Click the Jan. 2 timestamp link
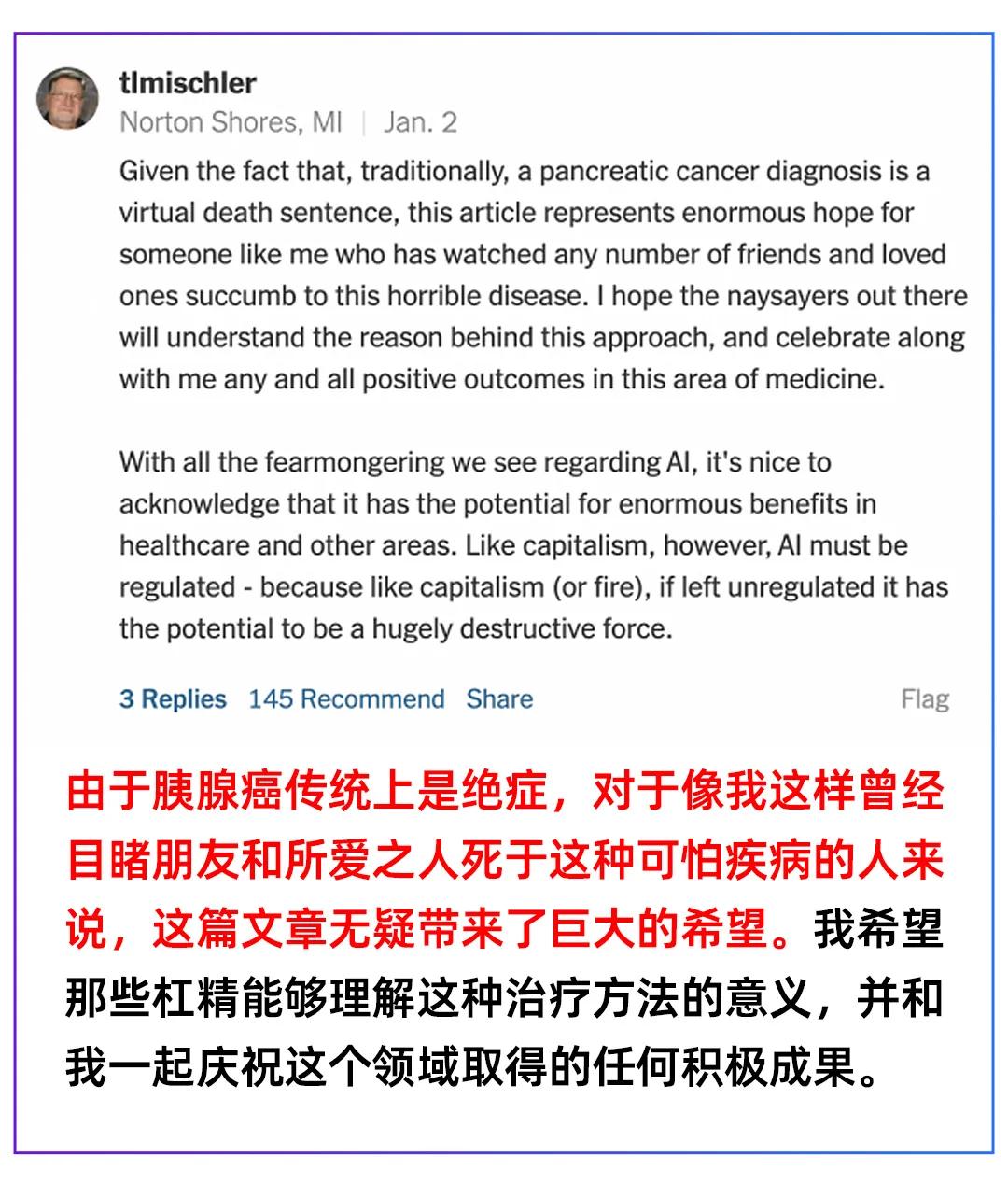Viewport: 1008px width, 1184px height. coord(418,121)
